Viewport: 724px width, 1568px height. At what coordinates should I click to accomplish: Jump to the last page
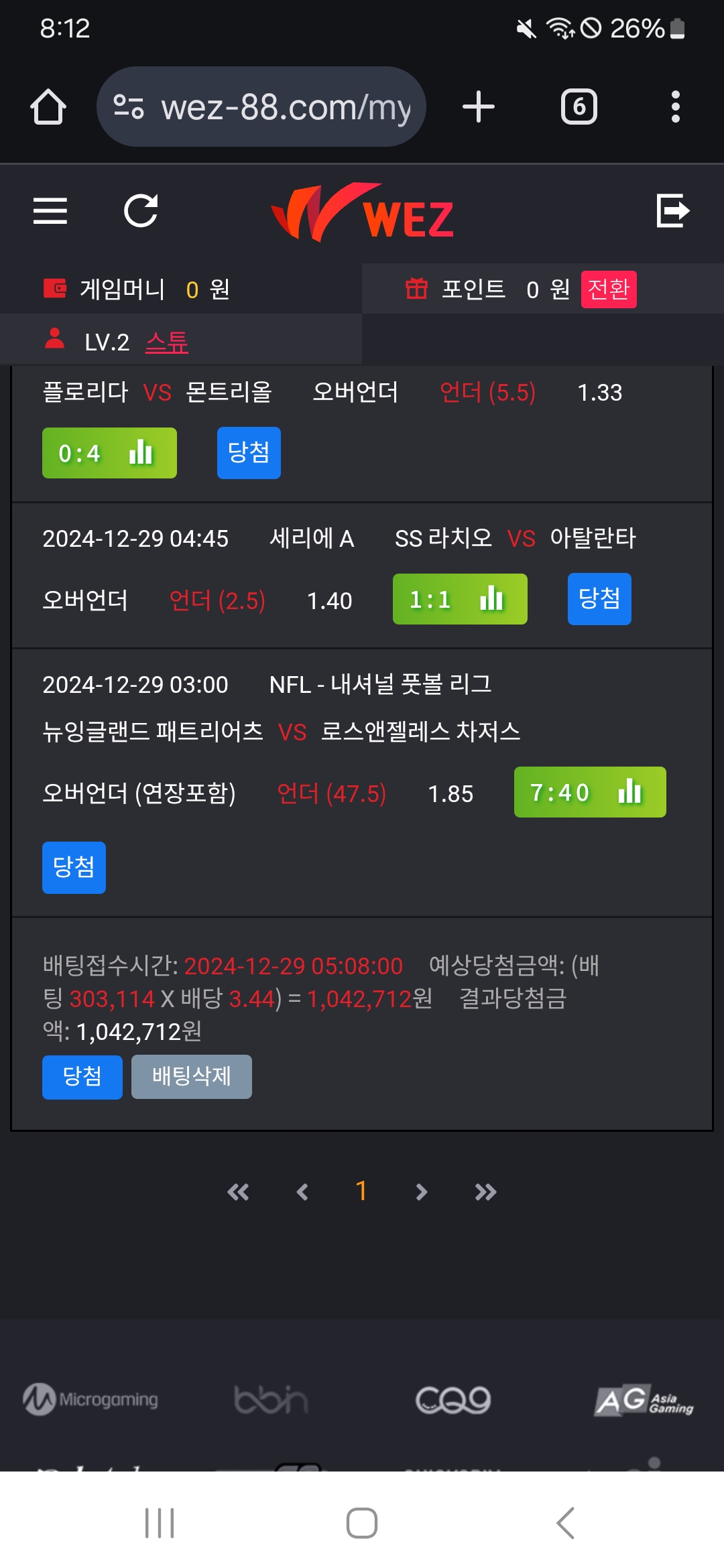pyautogui.click(x=485, y=1192)
